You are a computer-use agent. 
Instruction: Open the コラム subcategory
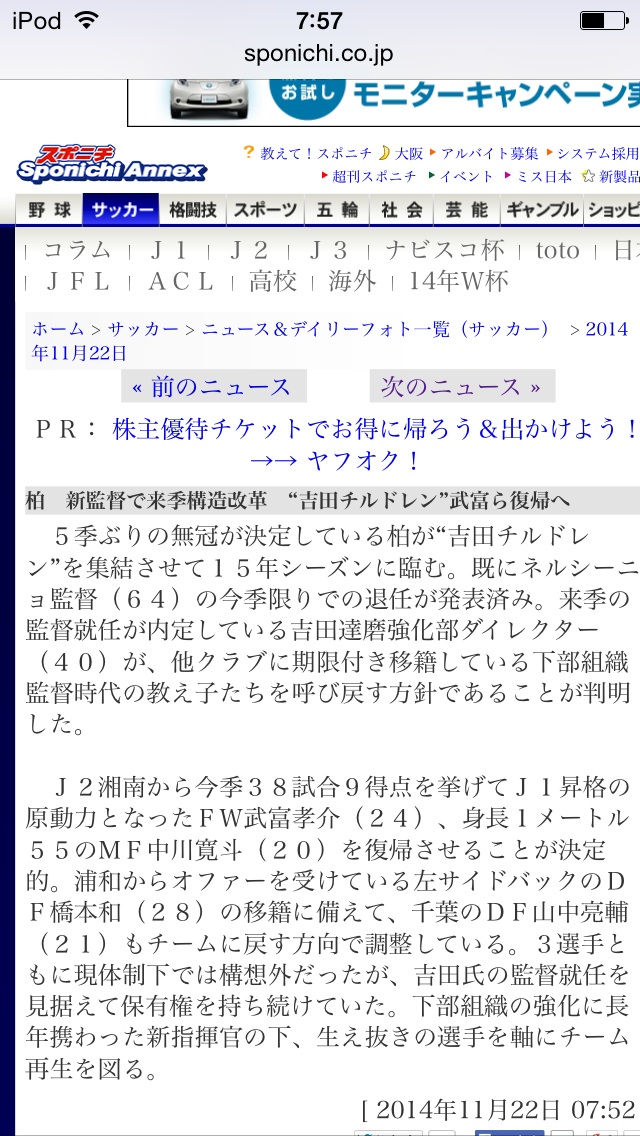tap(78, 250)
